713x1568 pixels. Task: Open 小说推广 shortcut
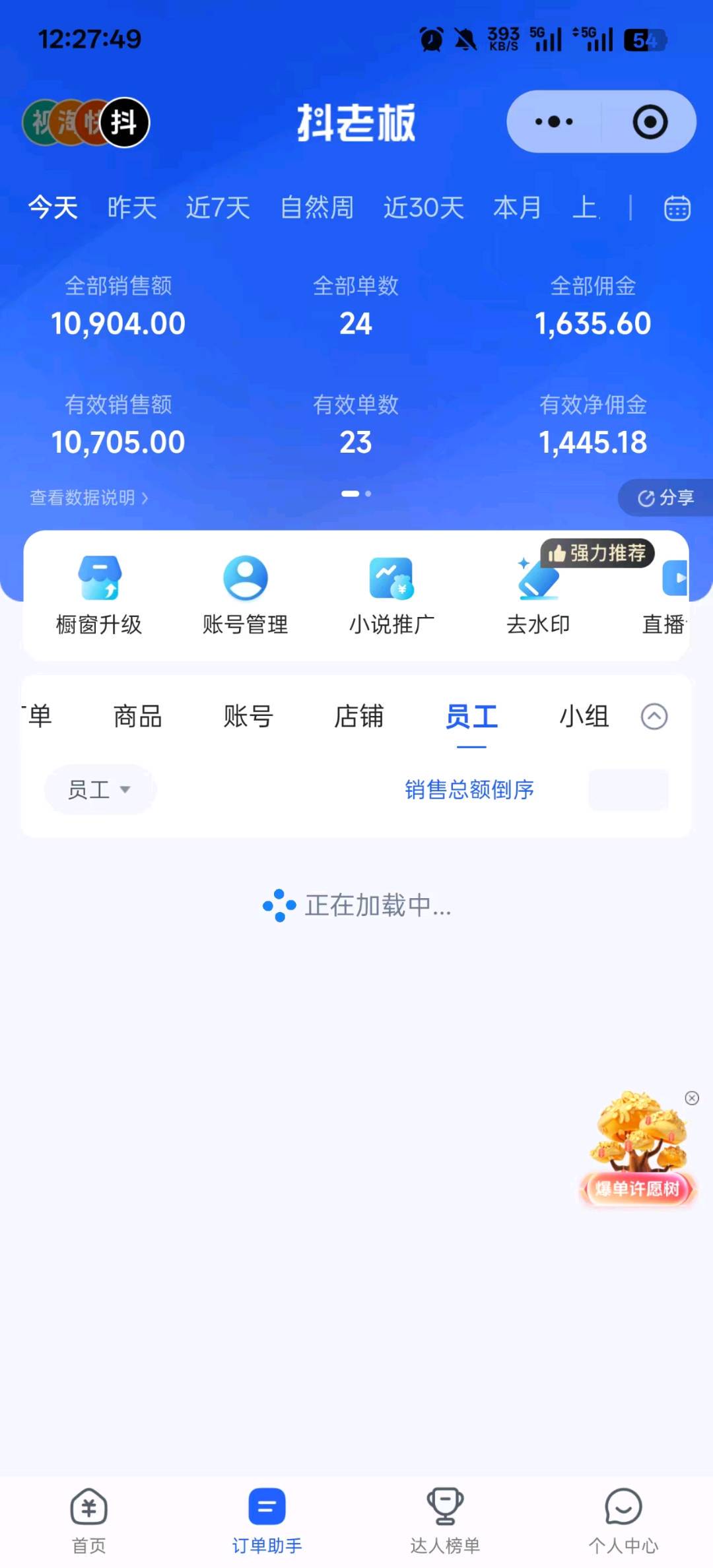pyautogui.click(x=391, y=595)
